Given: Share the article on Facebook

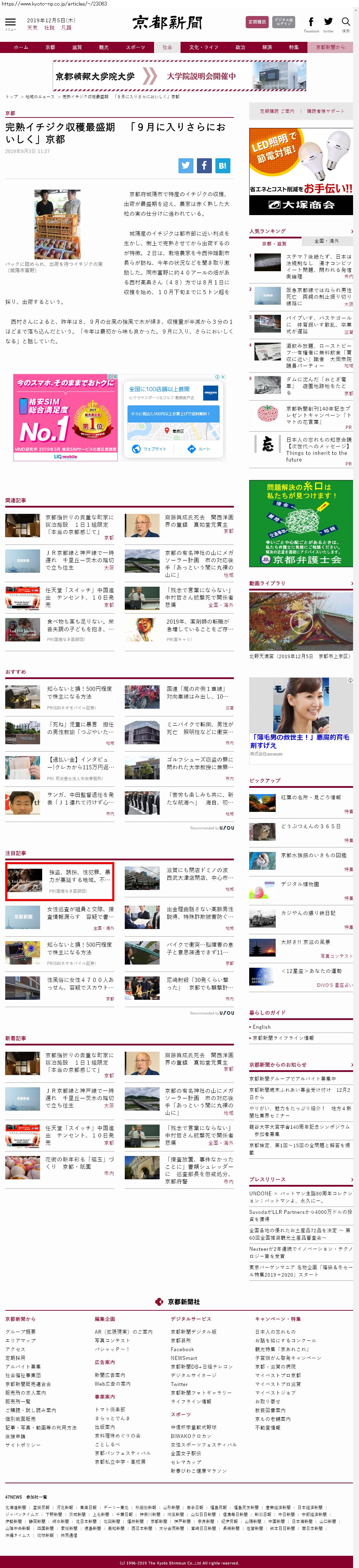Looking at the screenshot, I should (x=204, y=165).
